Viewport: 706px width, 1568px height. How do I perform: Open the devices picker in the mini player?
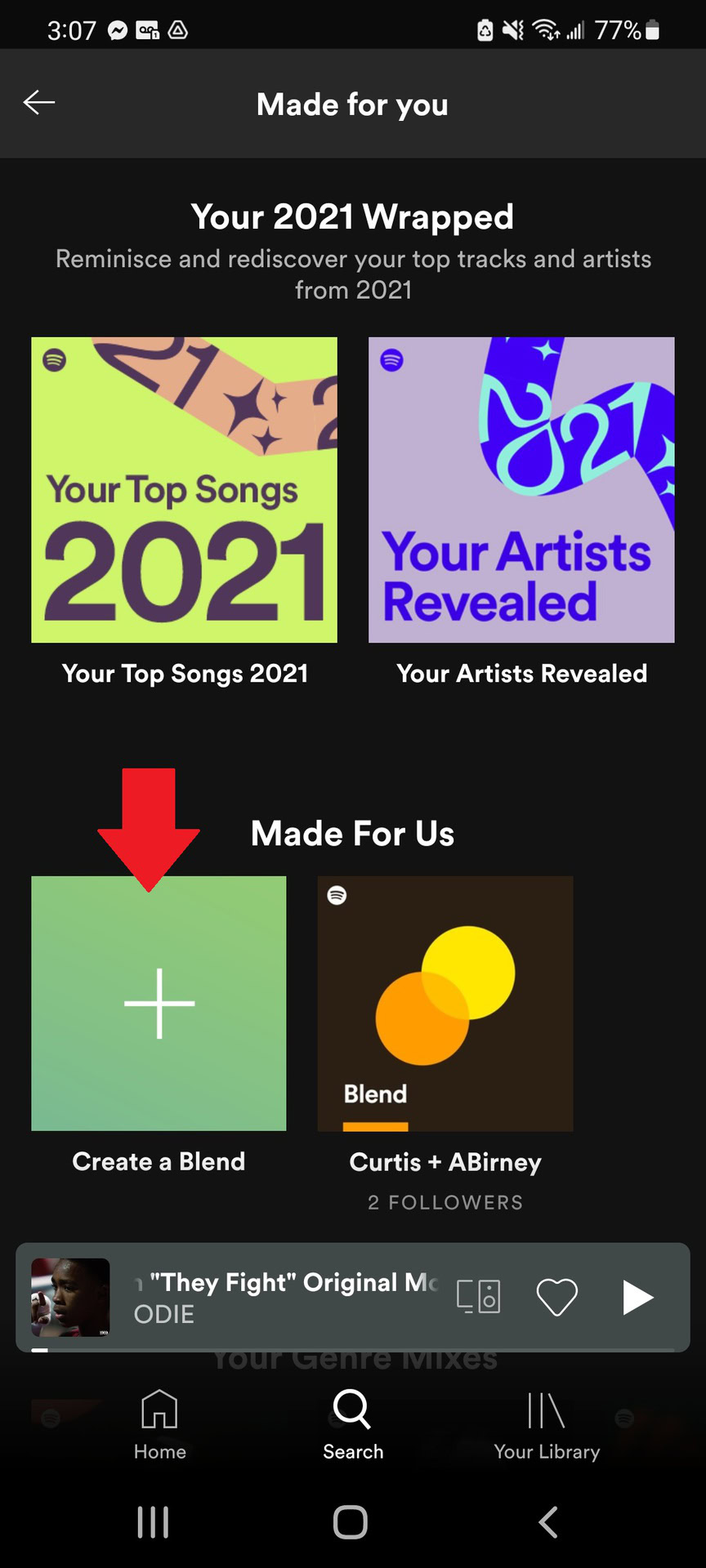(478, 1297)
